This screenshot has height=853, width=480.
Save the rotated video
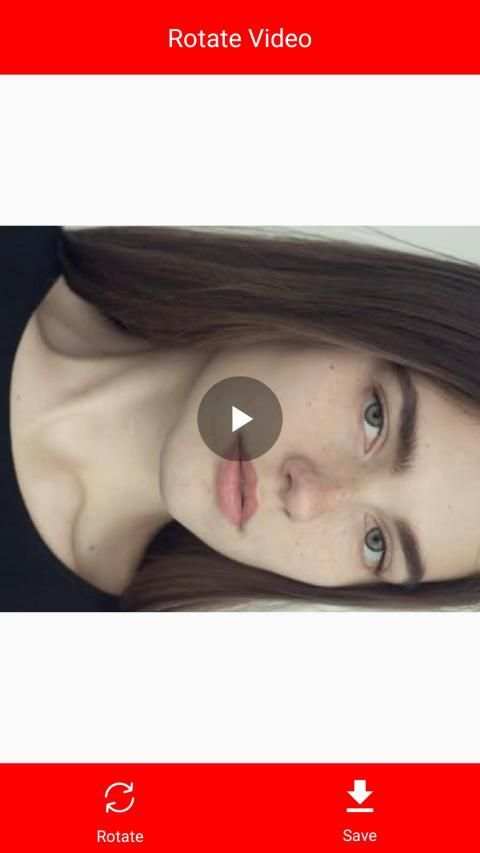pos(360,811)
